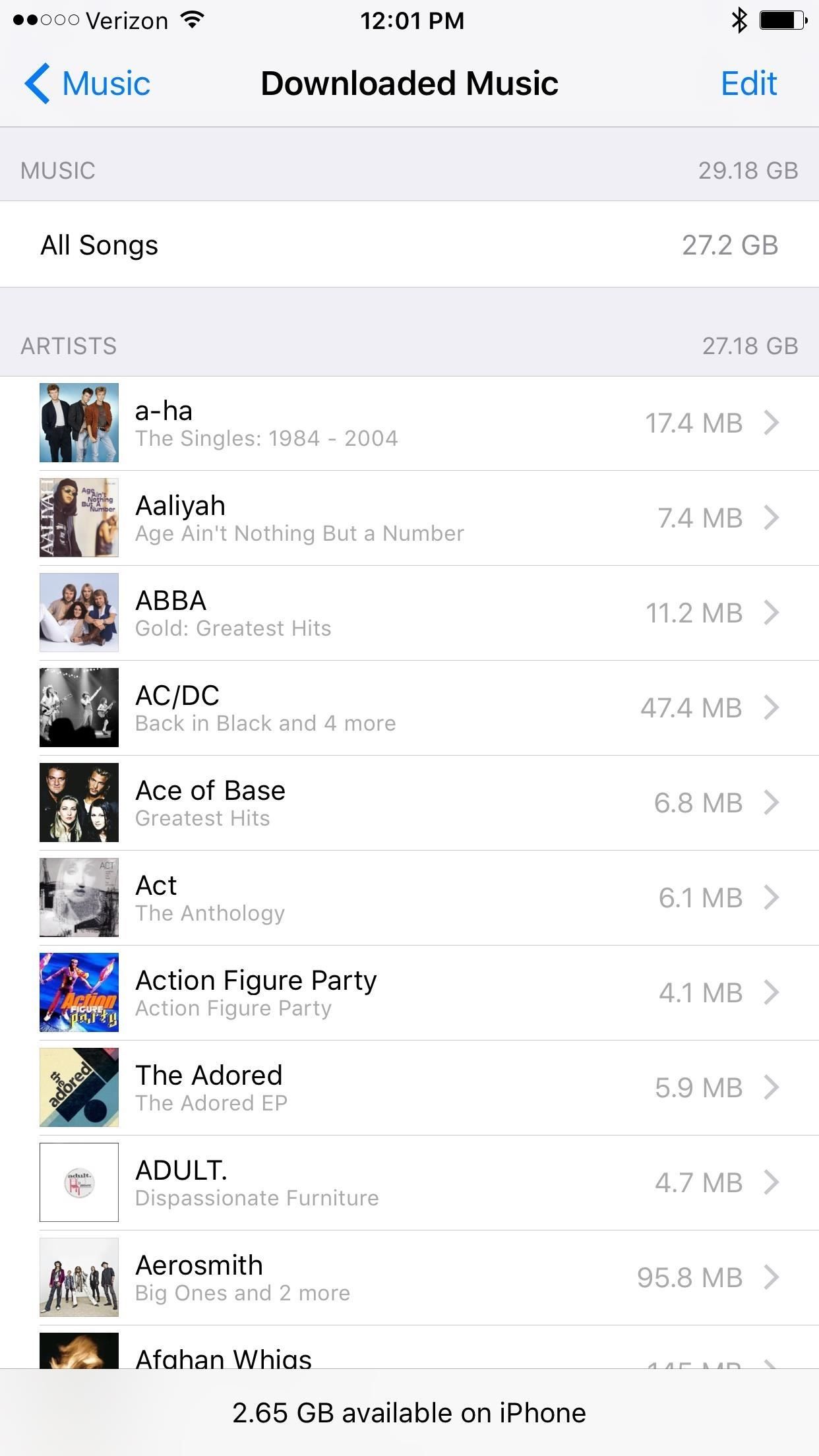Open Act's The Anthology entry
Image resolution: width=819 pixels, height=1456 pixels.
point(409,898)
